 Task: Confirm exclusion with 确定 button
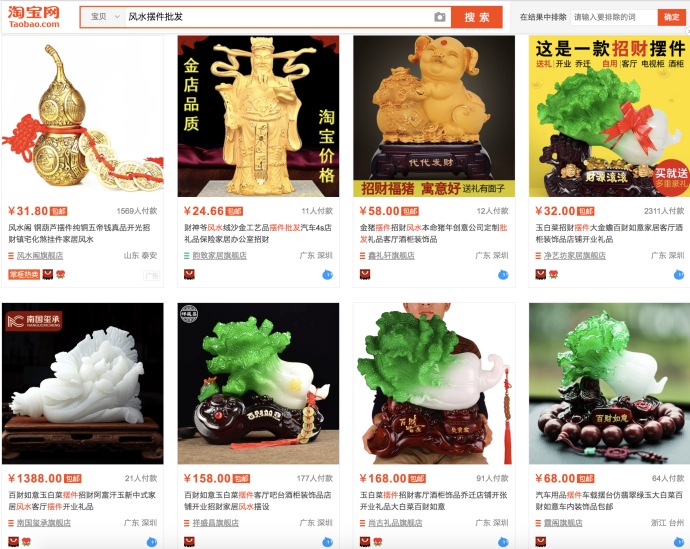[x=672, y=17]
